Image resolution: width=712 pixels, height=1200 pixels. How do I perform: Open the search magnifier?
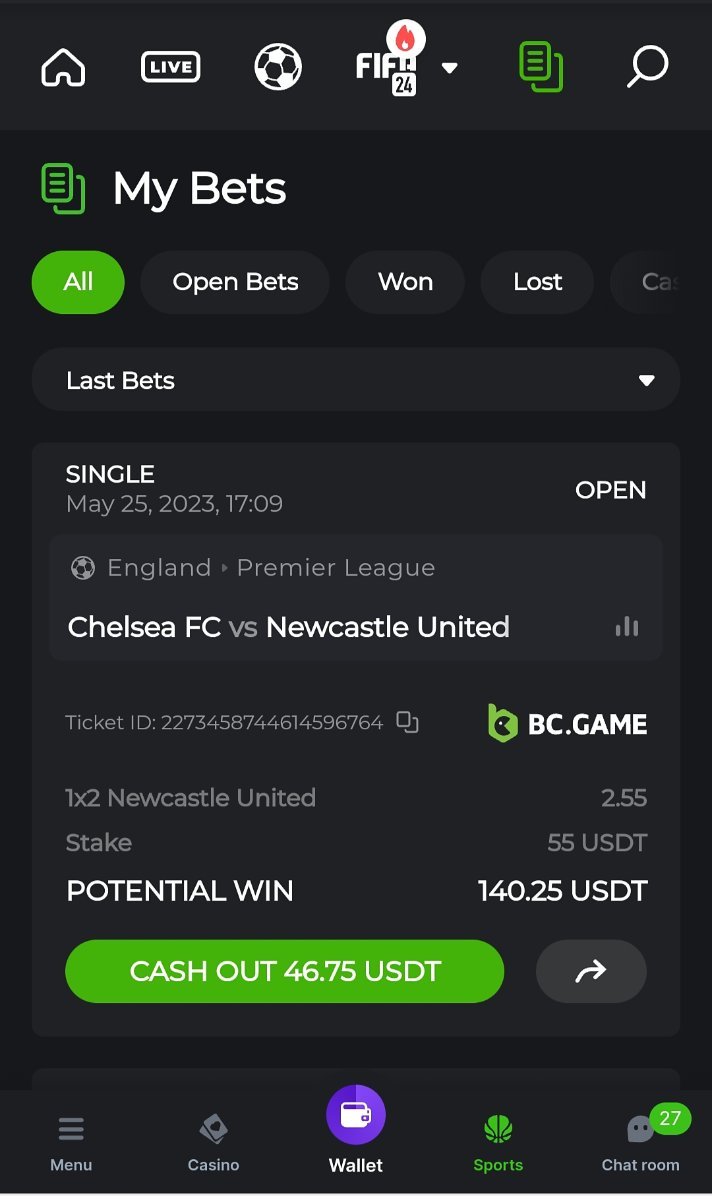coord(647,68)
